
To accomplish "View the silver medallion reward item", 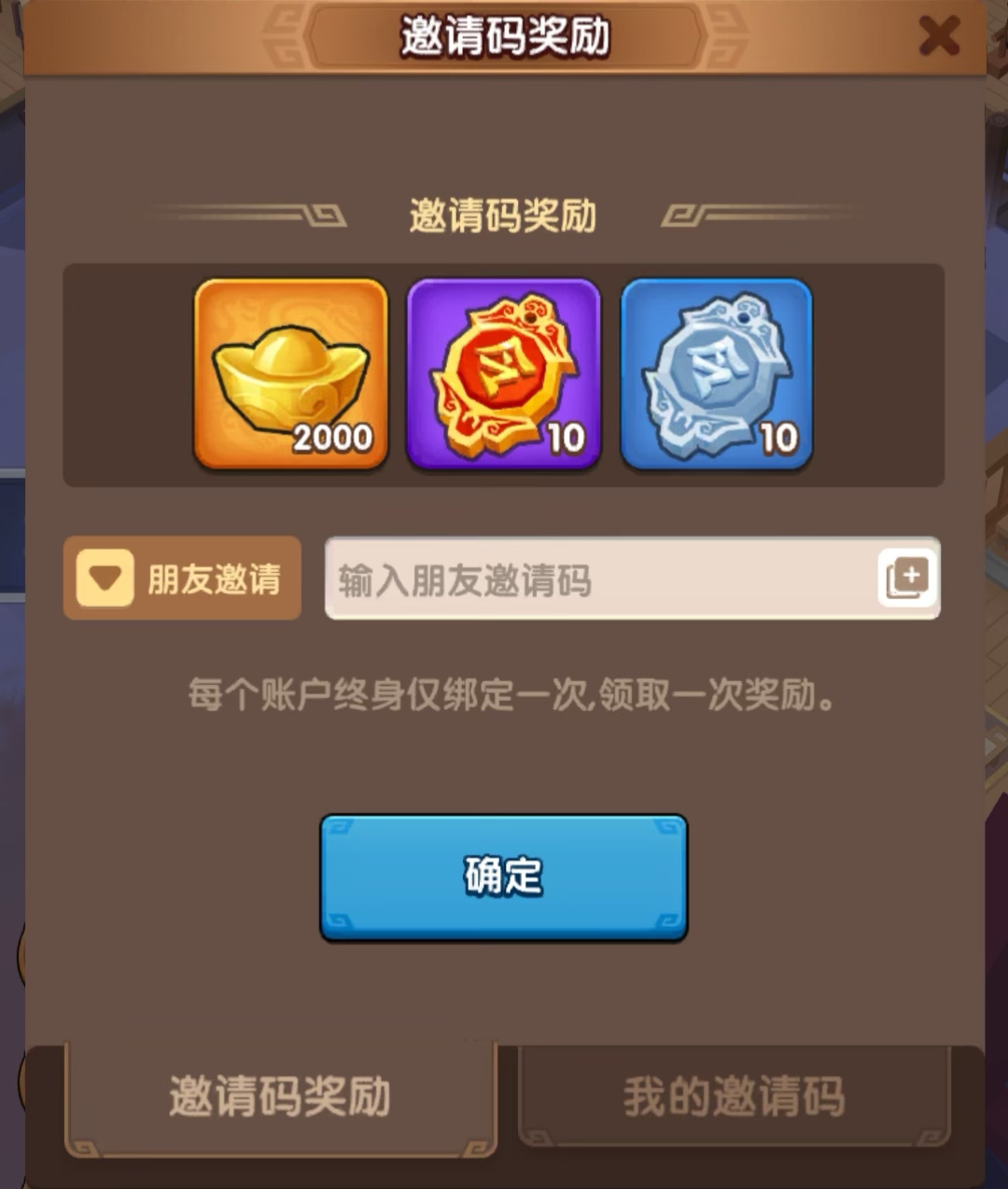I will [x=716, y=373].
